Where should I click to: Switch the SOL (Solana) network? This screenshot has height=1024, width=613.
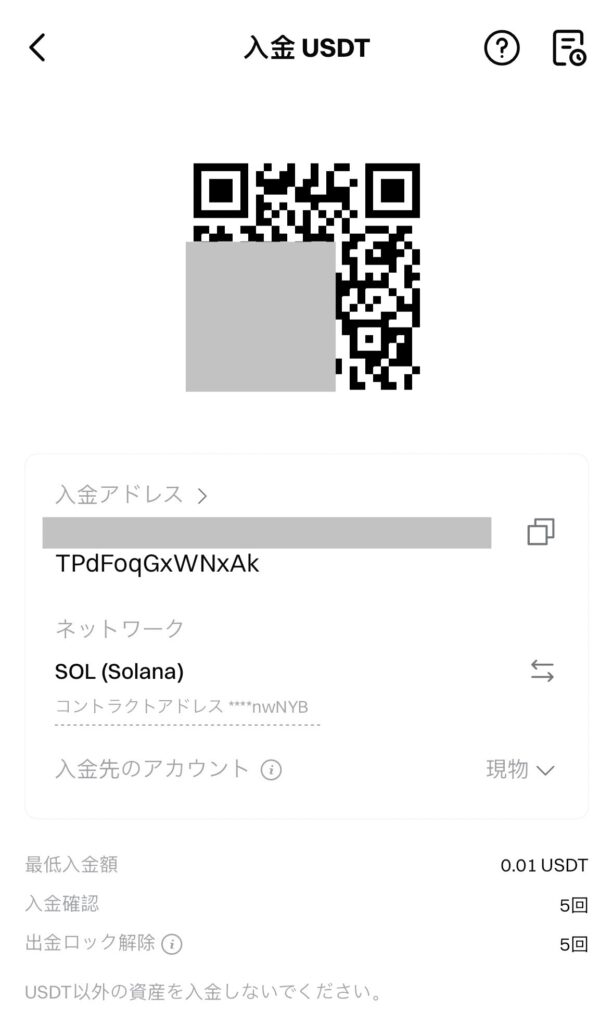(542, 671)
